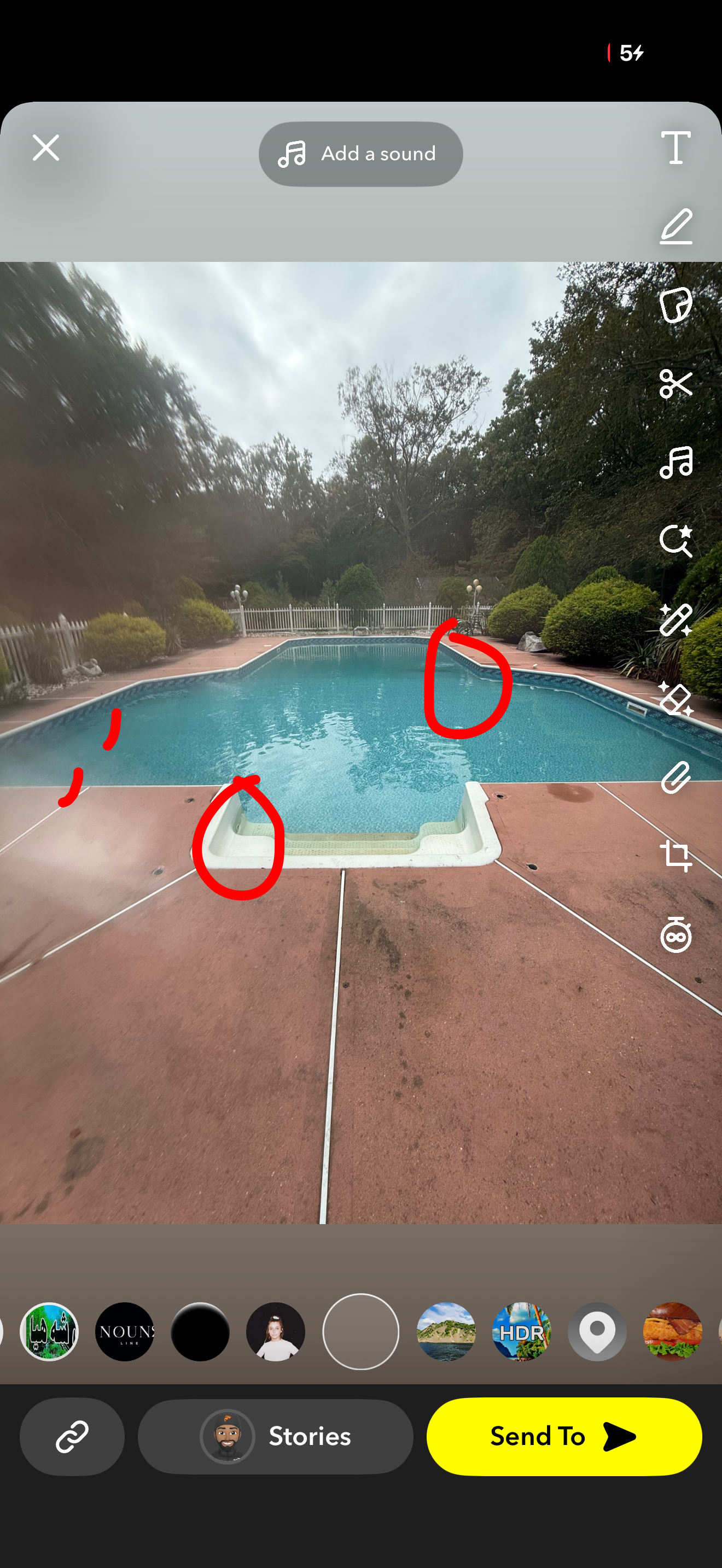Viewport: 722px width, 1568px height.
Task: Tap the Add a sound button
Action: point(360,154)
